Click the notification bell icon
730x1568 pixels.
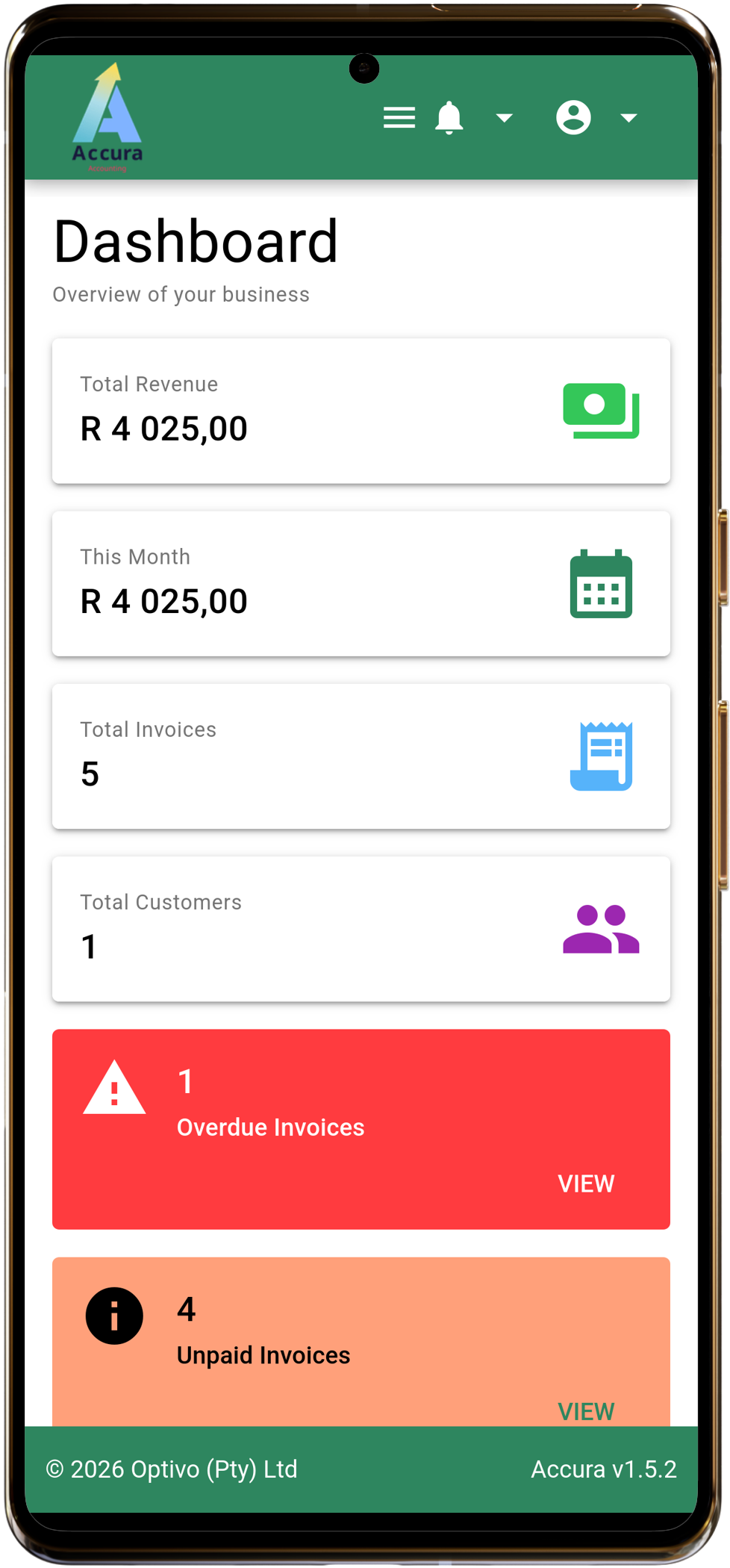(449, 117)
